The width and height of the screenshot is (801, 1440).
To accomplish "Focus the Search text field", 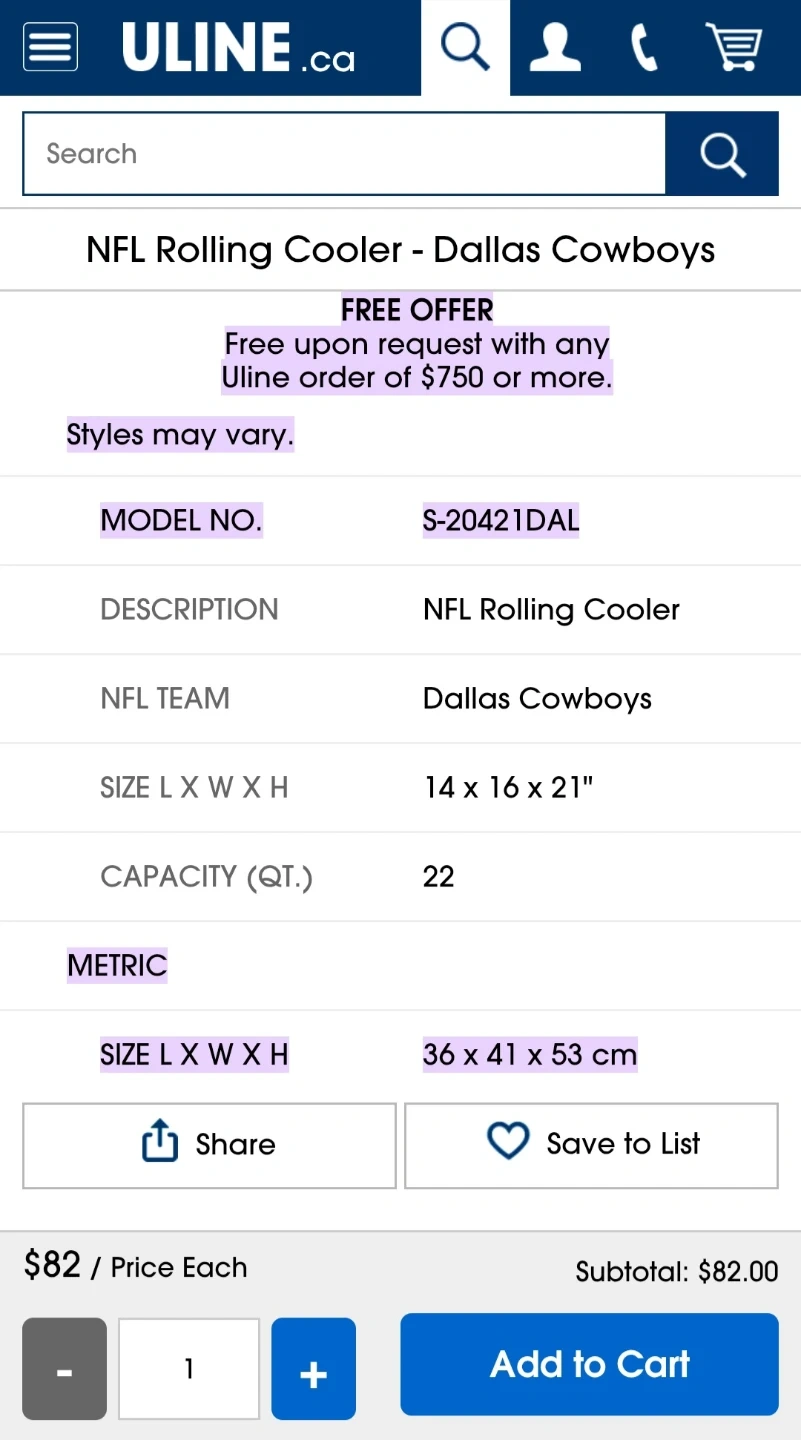I will (x=343, y=154).
